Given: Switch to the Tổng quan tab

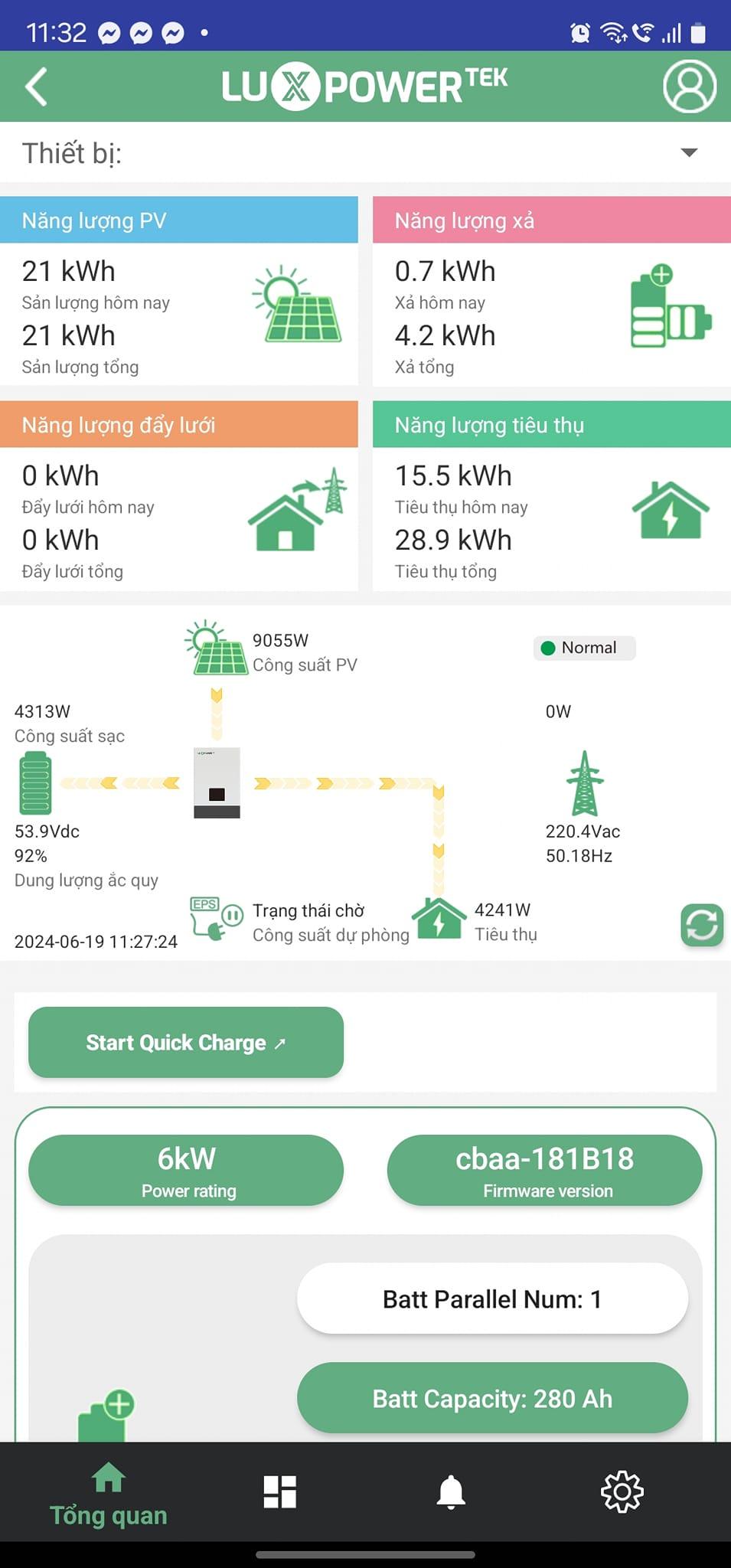Looking at the screenshot, I should tap(109, 1494).
